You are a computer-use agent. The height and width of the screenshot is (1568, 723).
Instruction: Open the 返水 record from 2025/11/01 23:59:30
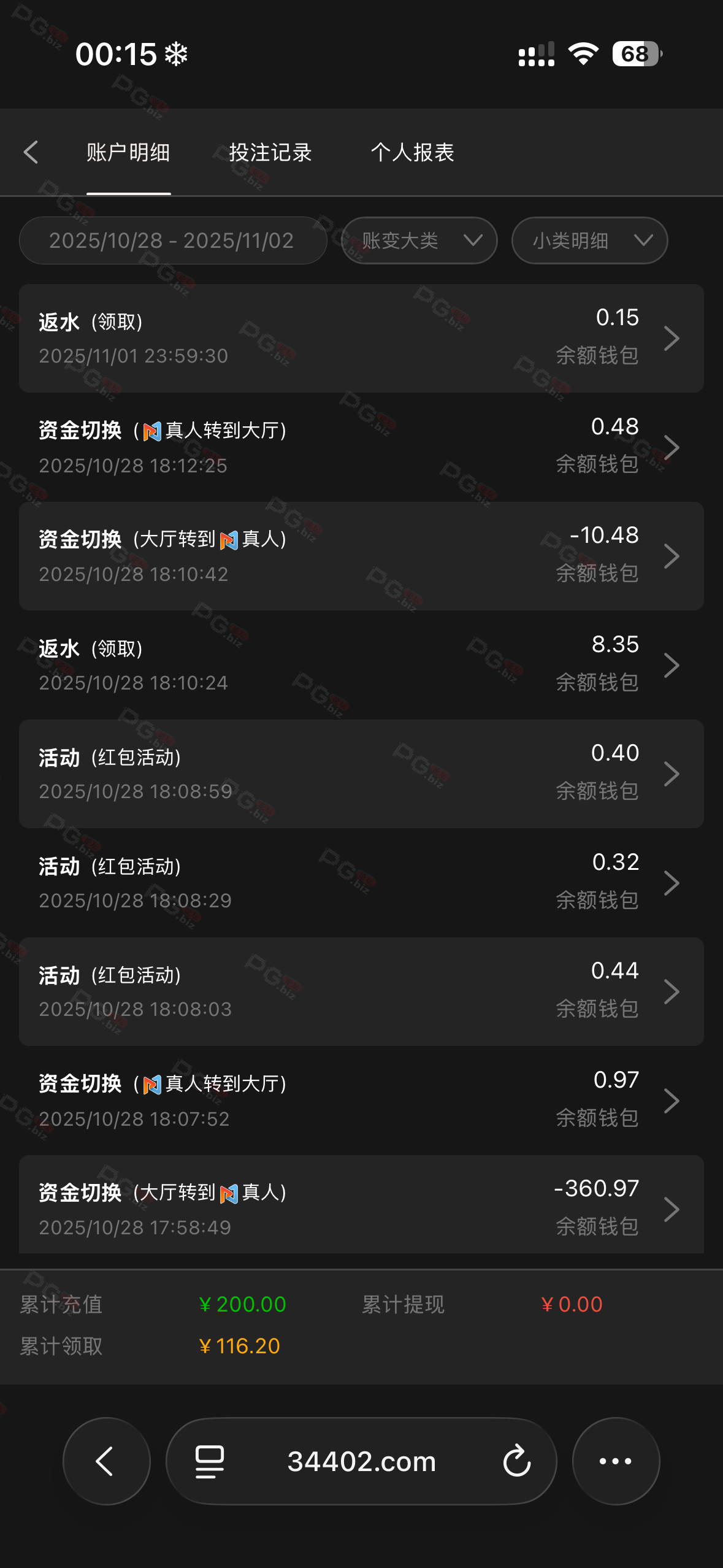[x=361, y=338]
